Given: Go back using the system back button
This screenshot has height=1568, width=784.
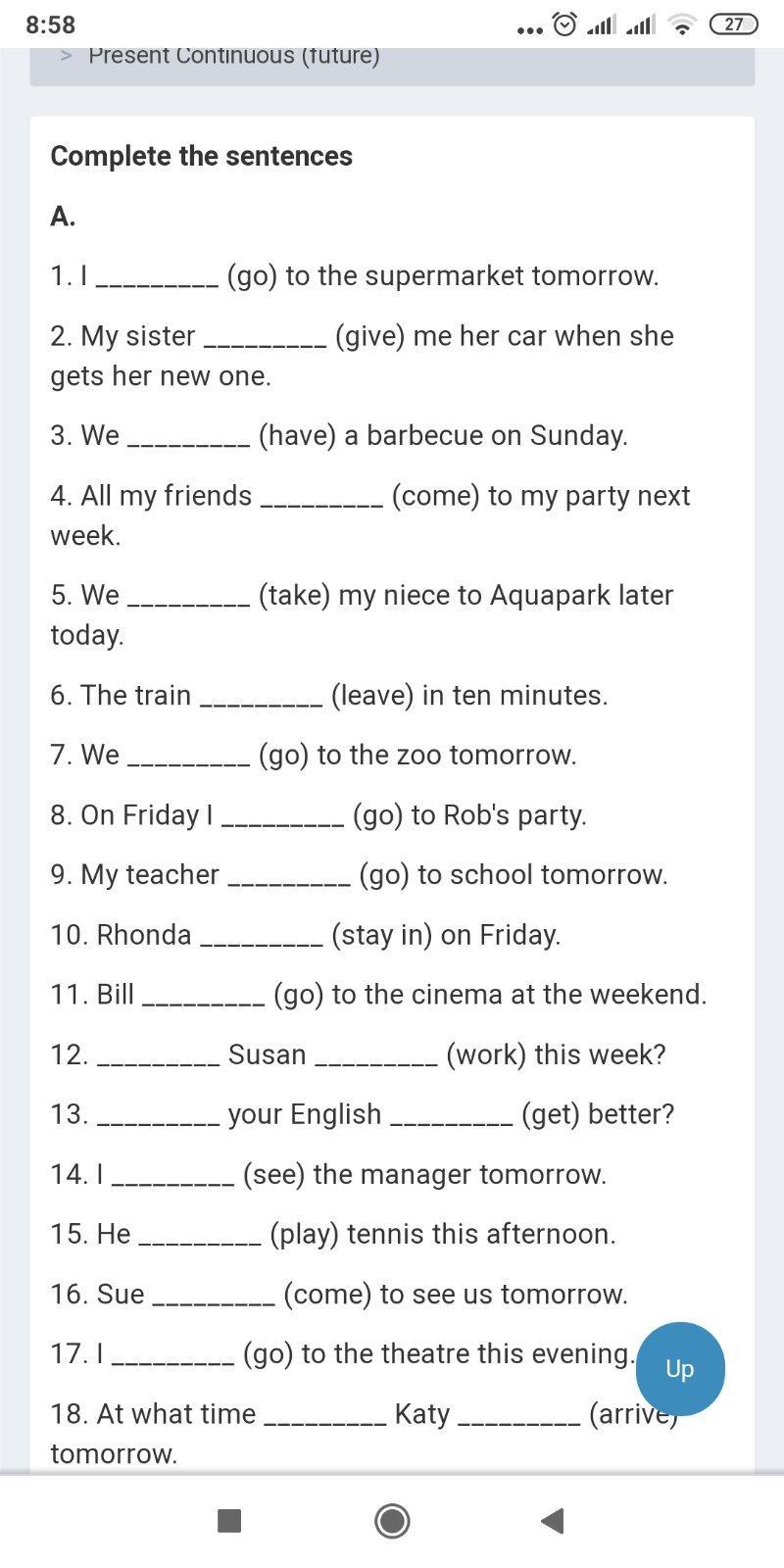Looking at the screenshot, I should 553,1520.
